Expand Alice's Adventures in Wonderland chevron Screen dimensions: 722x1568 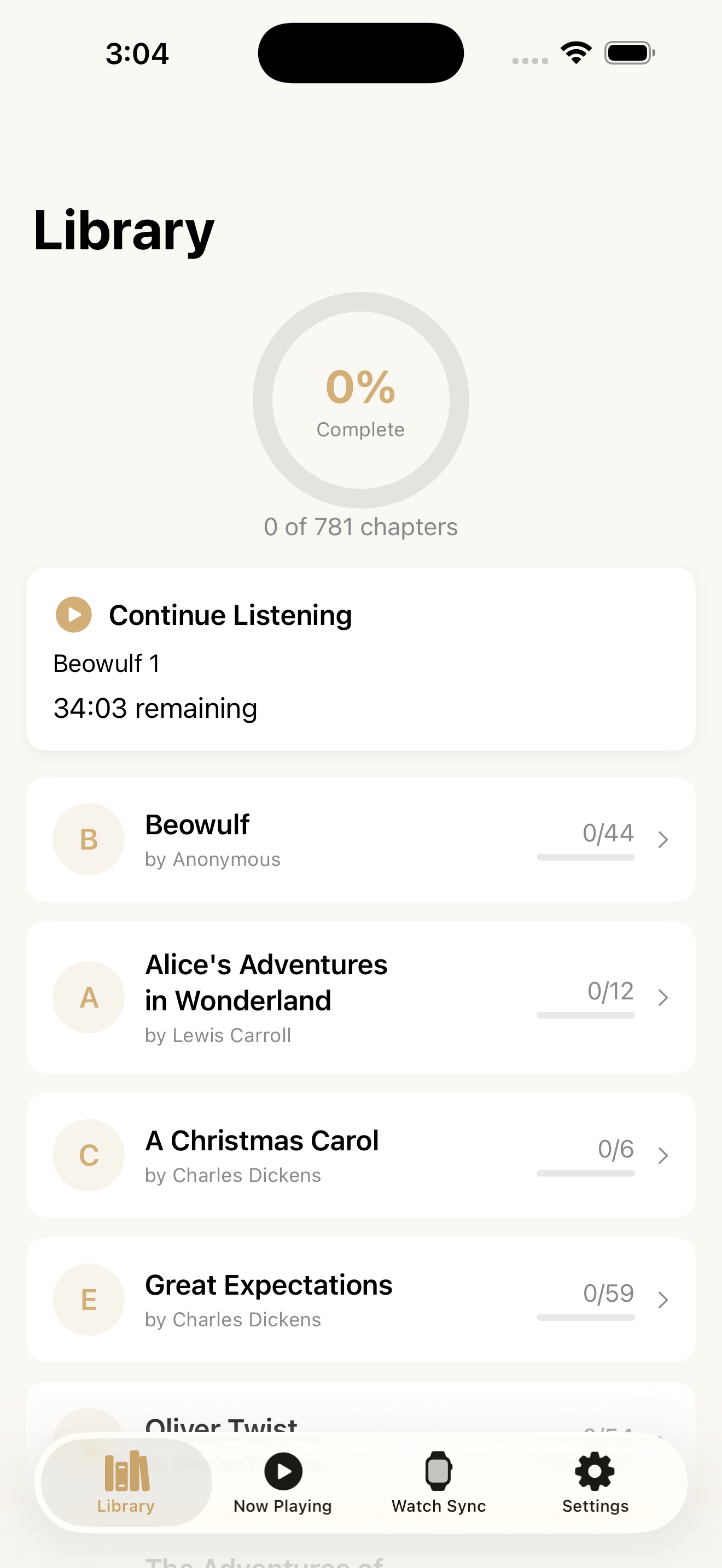tap(663, 997)
